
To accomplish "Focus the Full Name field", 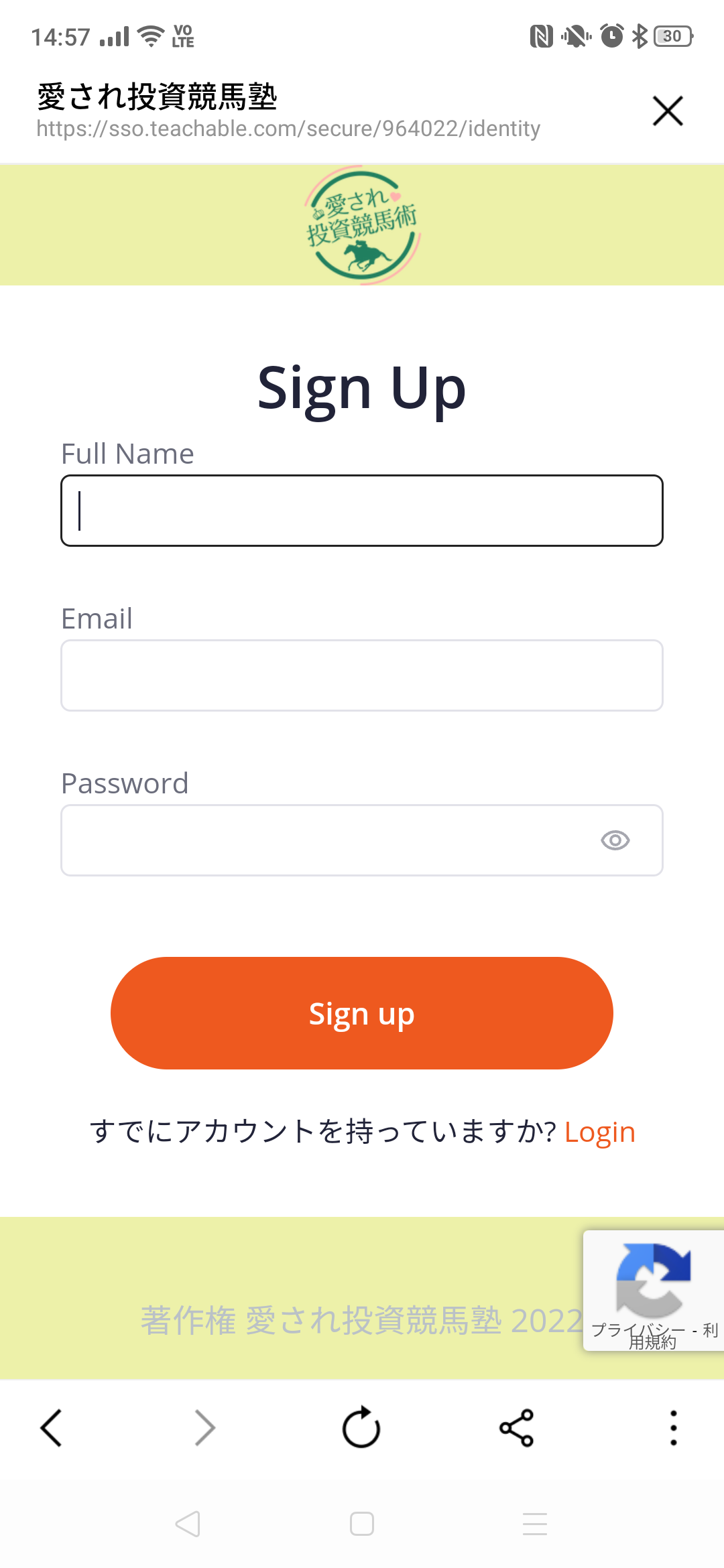I will click(x=362, y=511).
